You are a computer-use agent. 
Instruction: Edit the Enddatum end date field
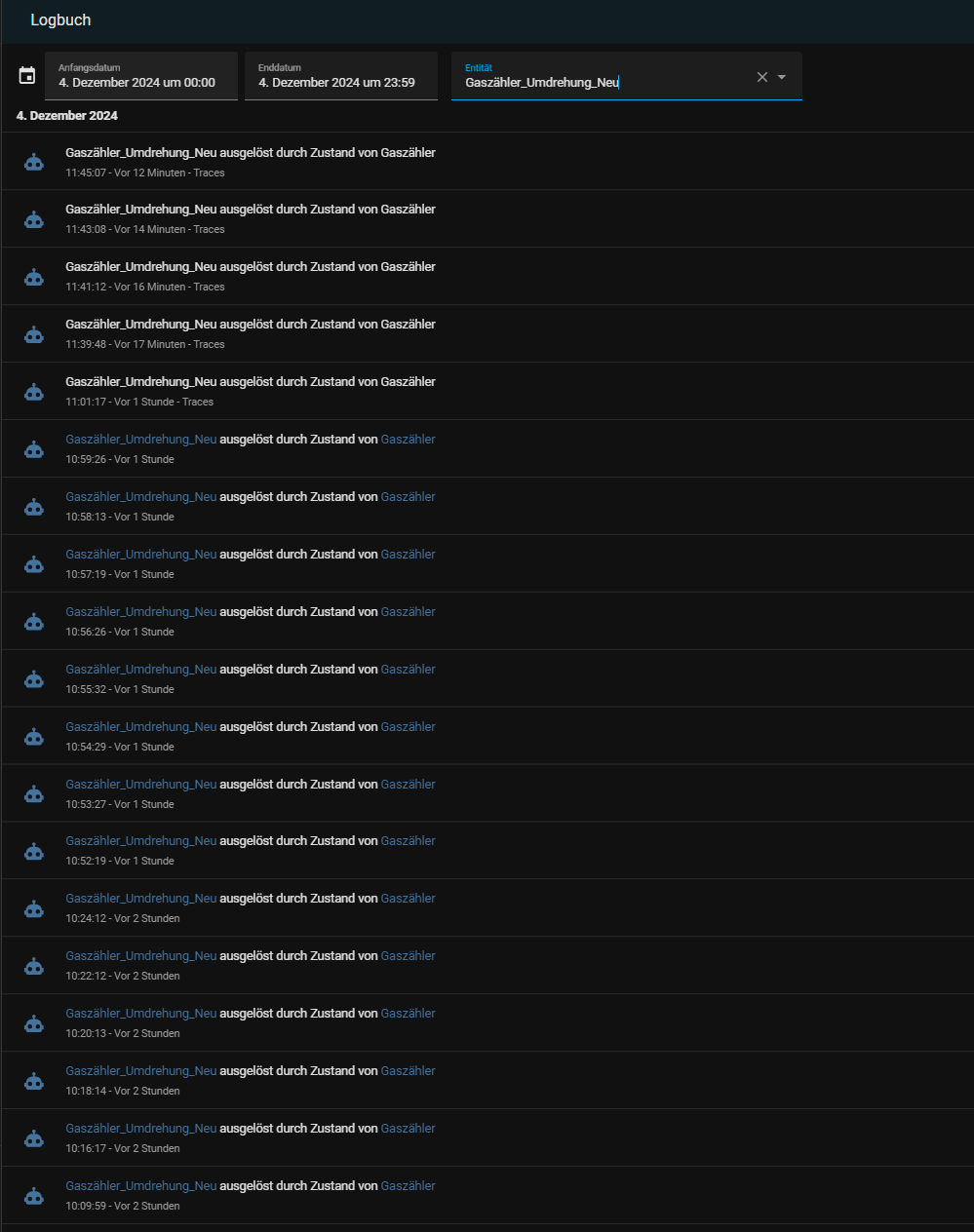click(x=340, y=82)
